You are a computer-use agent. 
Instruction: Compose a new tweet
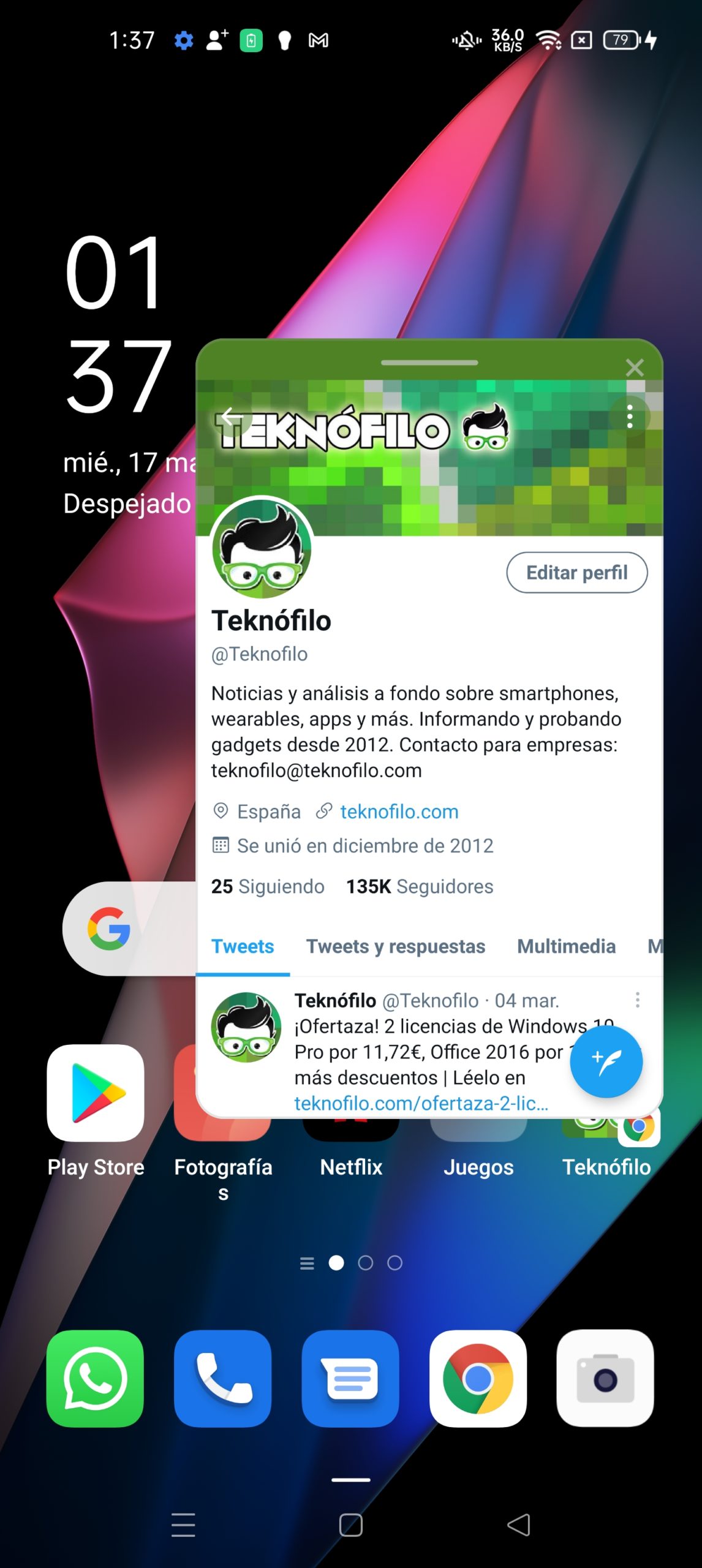pyautogui.click(x=606, y=1061)
